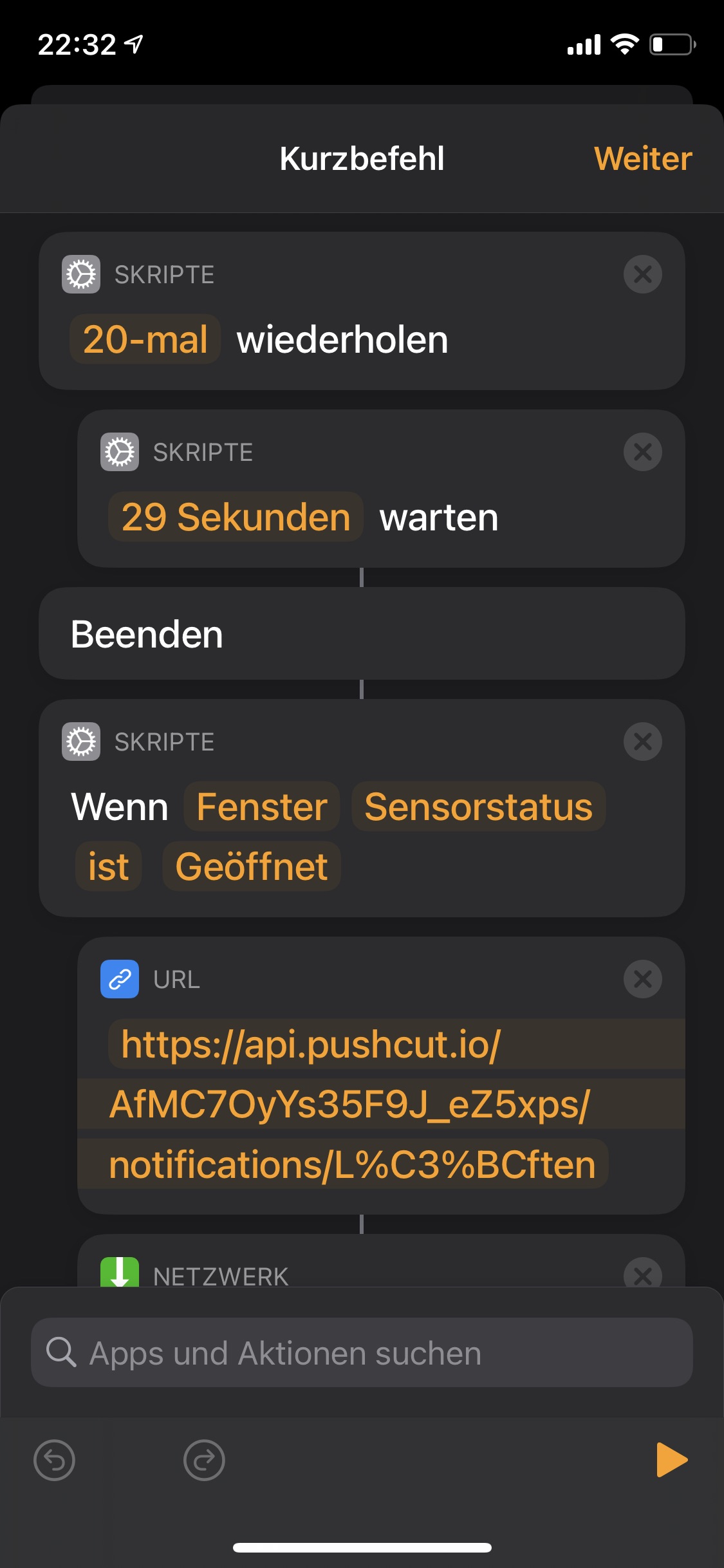Change the Sensorstatus property

pyautogui.click(x=478, y=807)
